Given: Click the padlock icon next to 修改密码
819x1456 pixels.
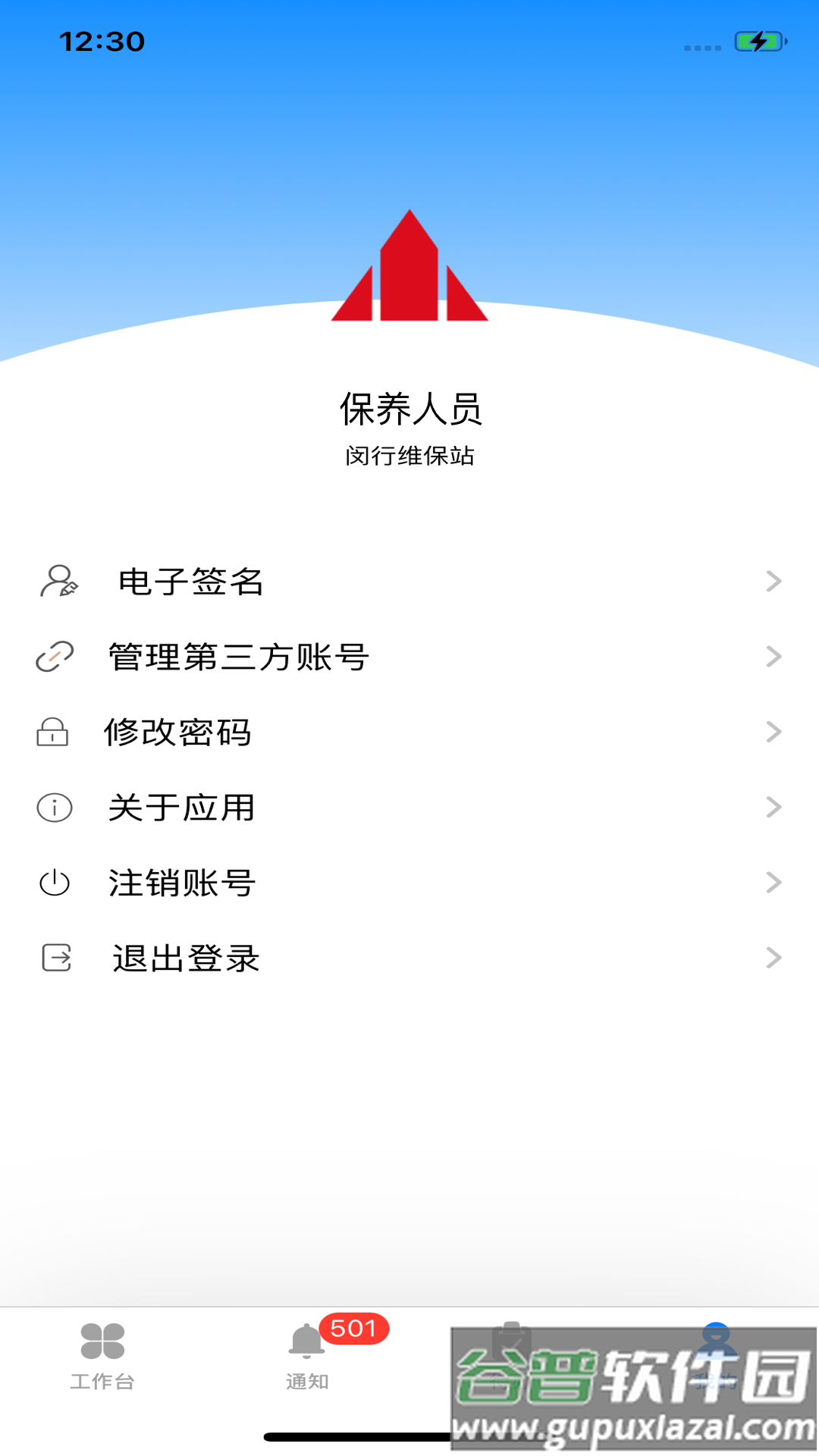Looking at the screenshot, I should [52, 732].
